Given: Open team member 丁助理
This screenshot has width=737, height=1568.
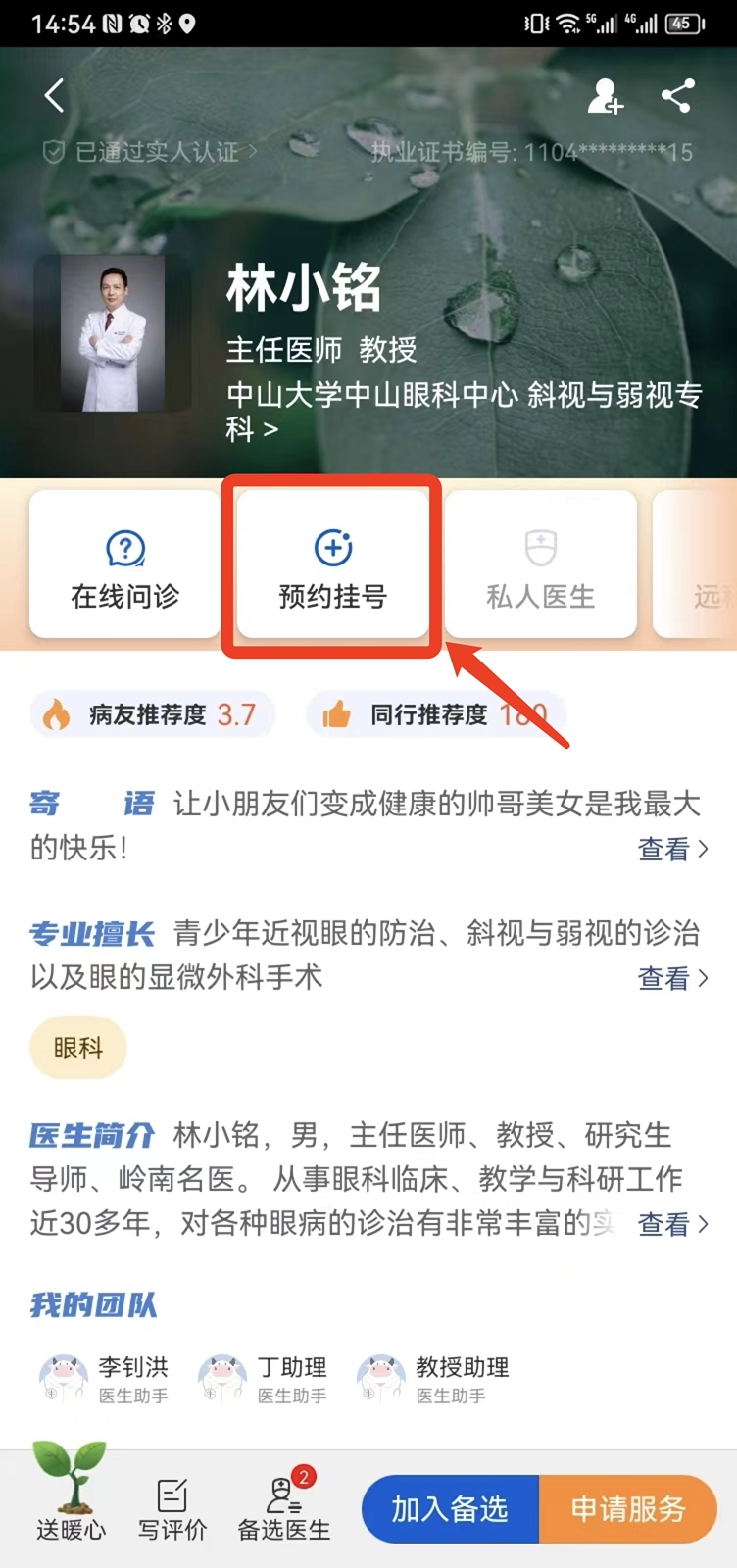Looking at the screenshot, I should [x=265, y=1379].
